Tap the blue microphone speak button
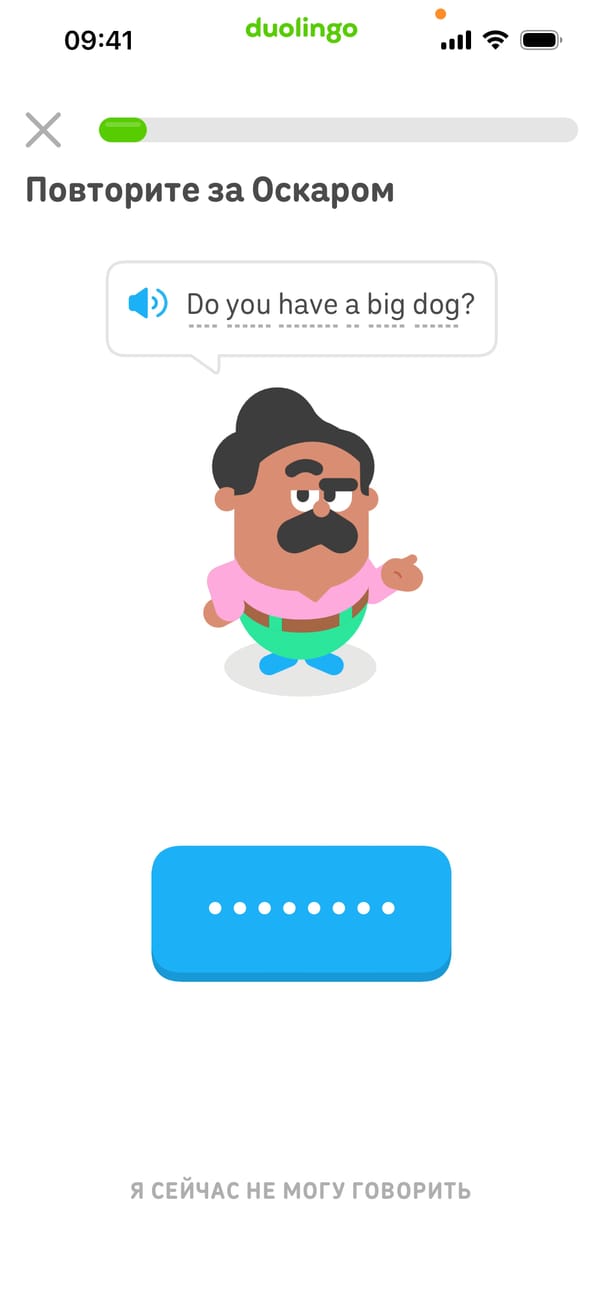 301,910
